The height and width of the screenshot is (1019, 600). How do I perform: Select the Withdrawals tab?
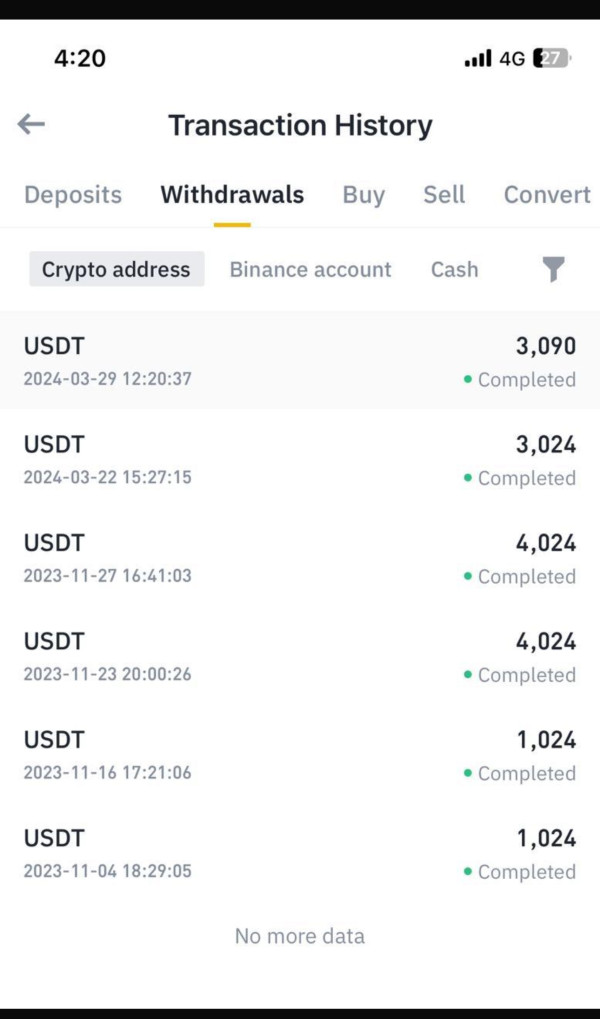pos(232,195)
